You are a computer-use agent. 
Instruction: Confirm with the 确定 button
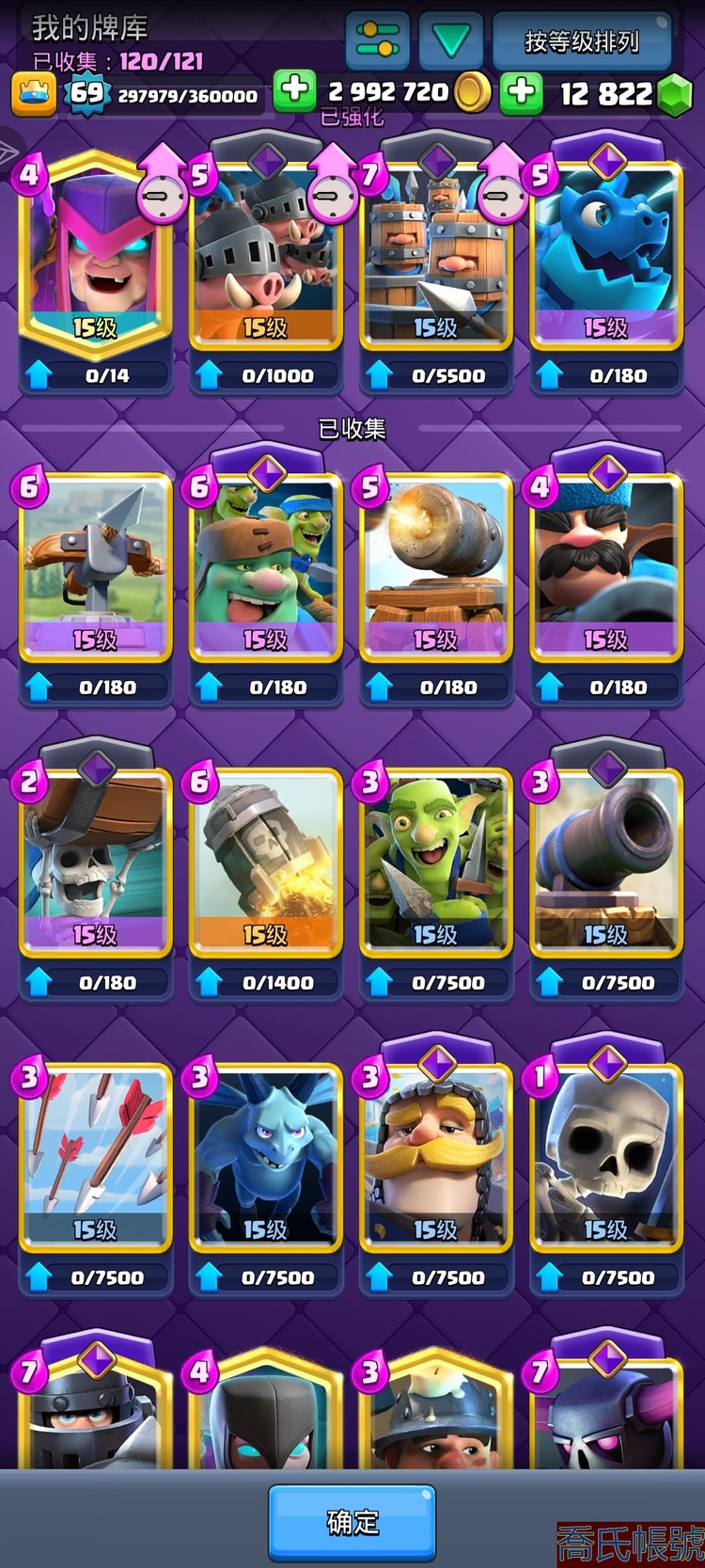352,1522
